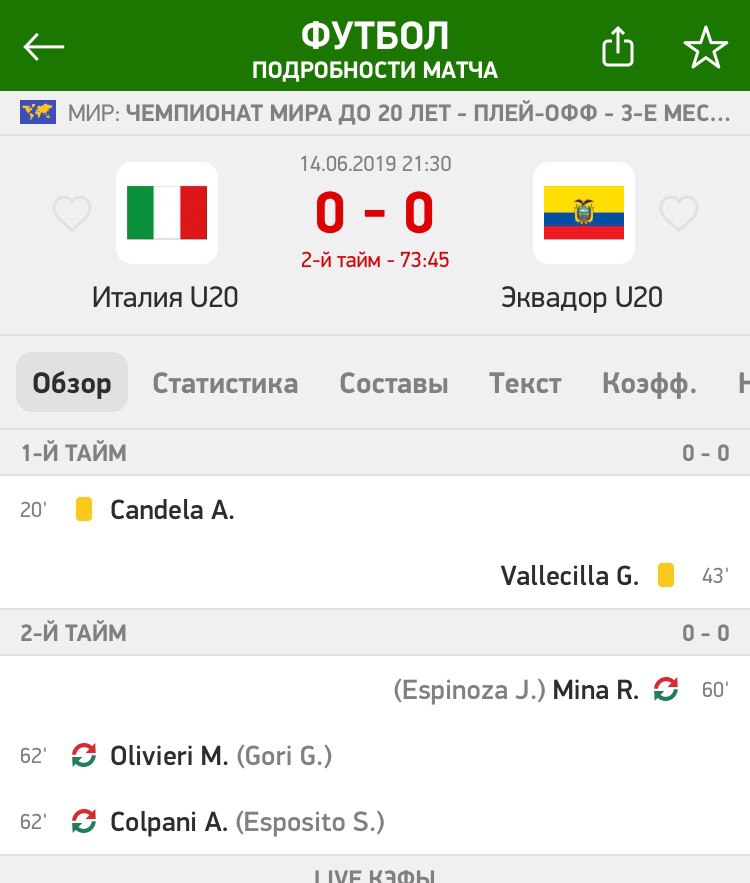Open the Текст commentary tab
The width and height of the screenshot is (750, 883).
(525, 383)
